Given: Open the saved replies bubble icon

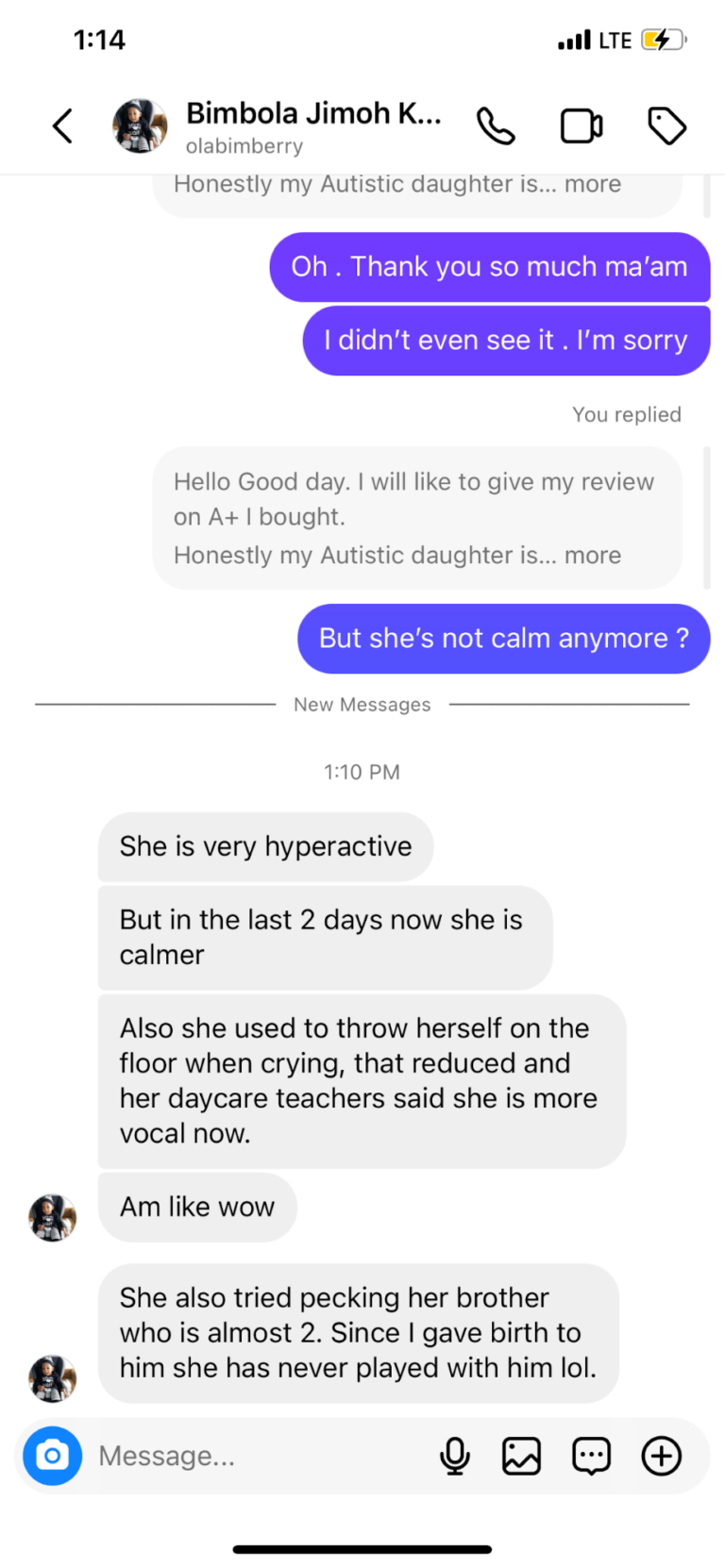Looking at the screenshot, I should point(592,1456).
